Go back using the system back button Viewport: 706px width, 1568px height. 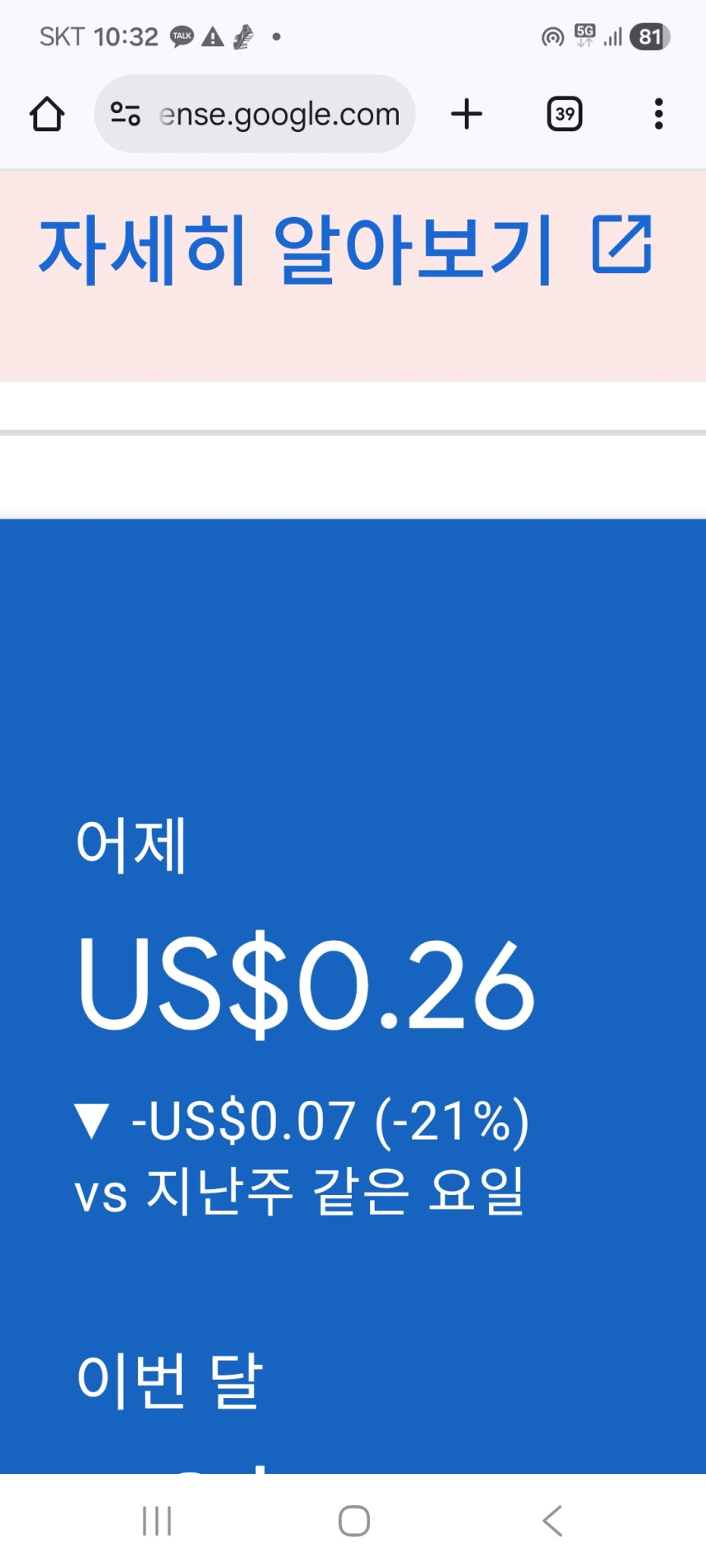552,1520
